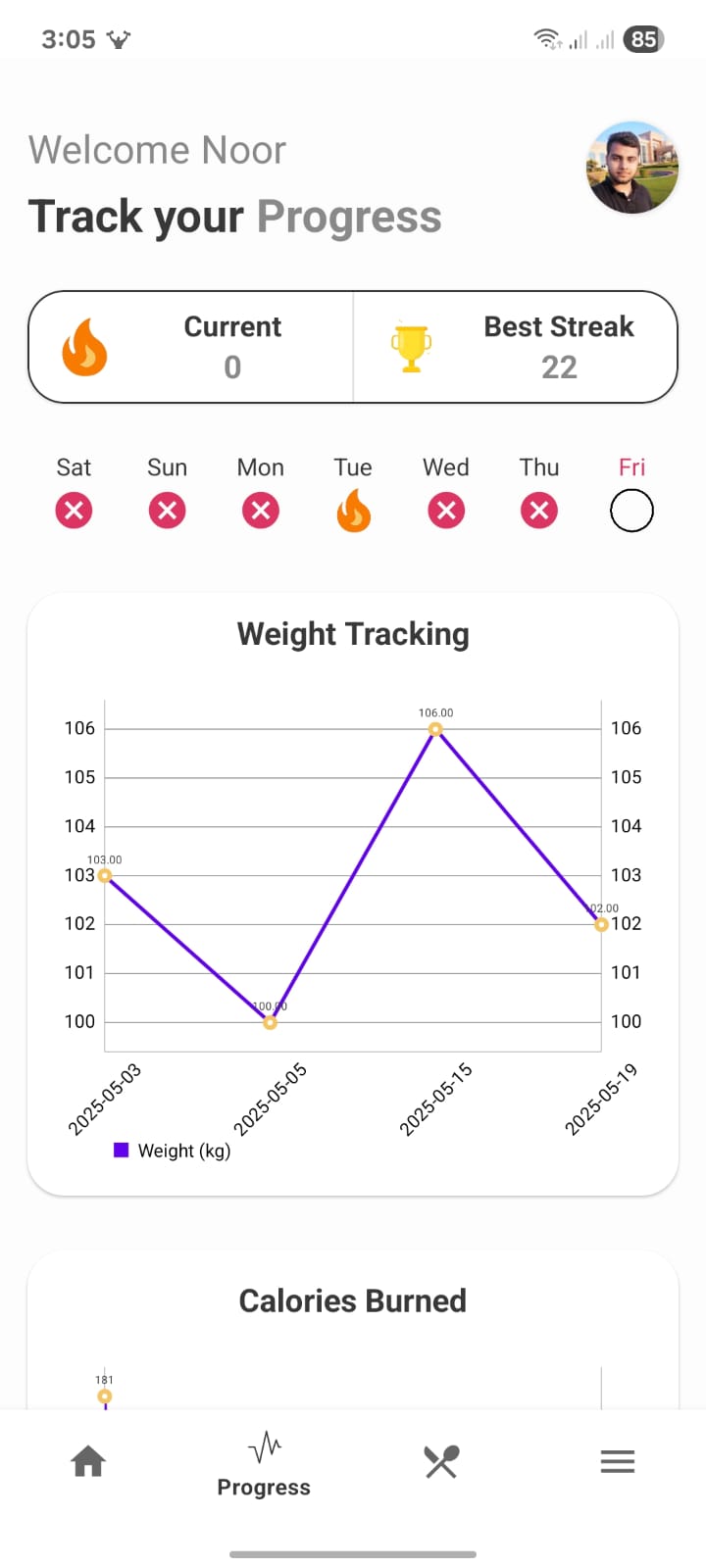
Task: Tap the Best Streak count of 22
Action: pyautogui.click(x=559, y=367)
